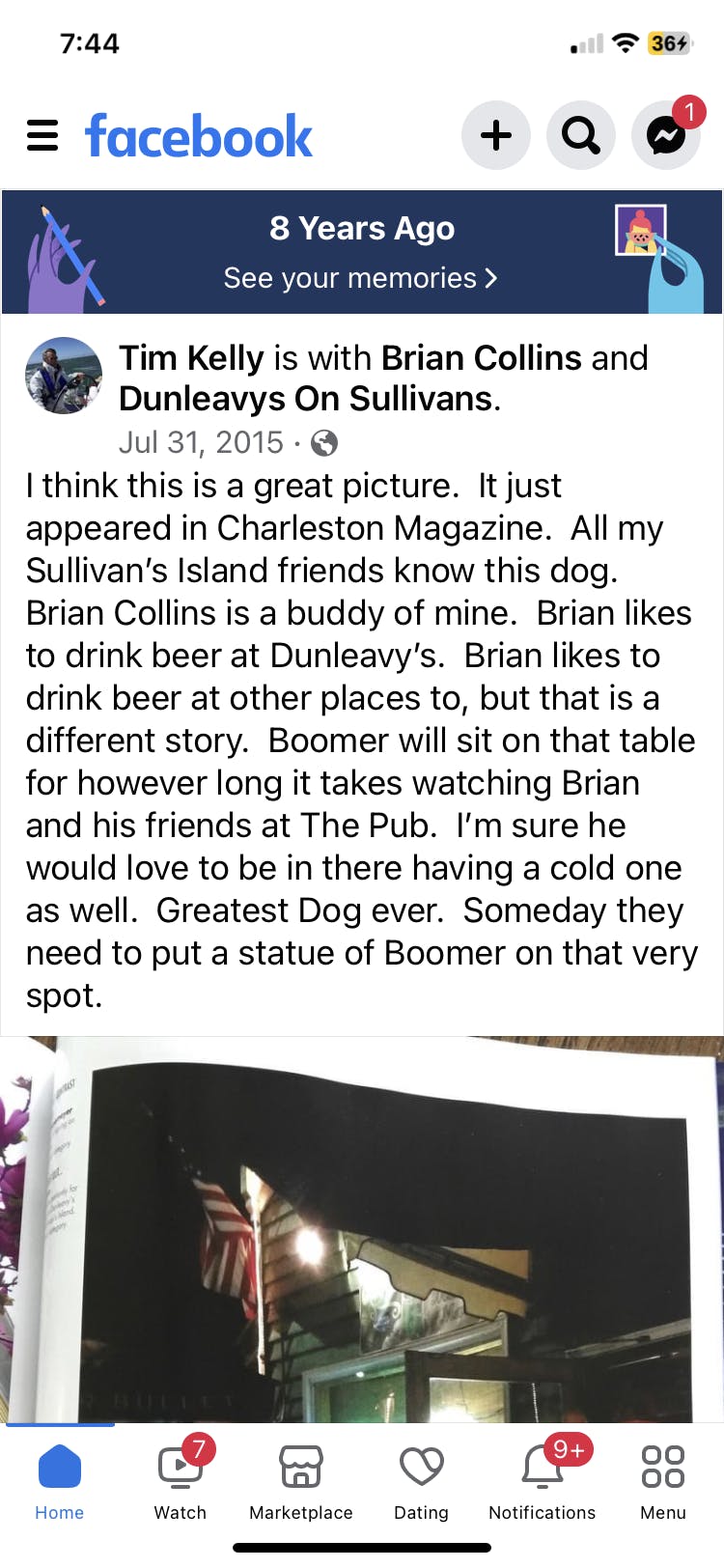See your memories from 8 years ago
Image resolution: width=724 pixels, height=1568 pixels.
click(x=361, y=278)
